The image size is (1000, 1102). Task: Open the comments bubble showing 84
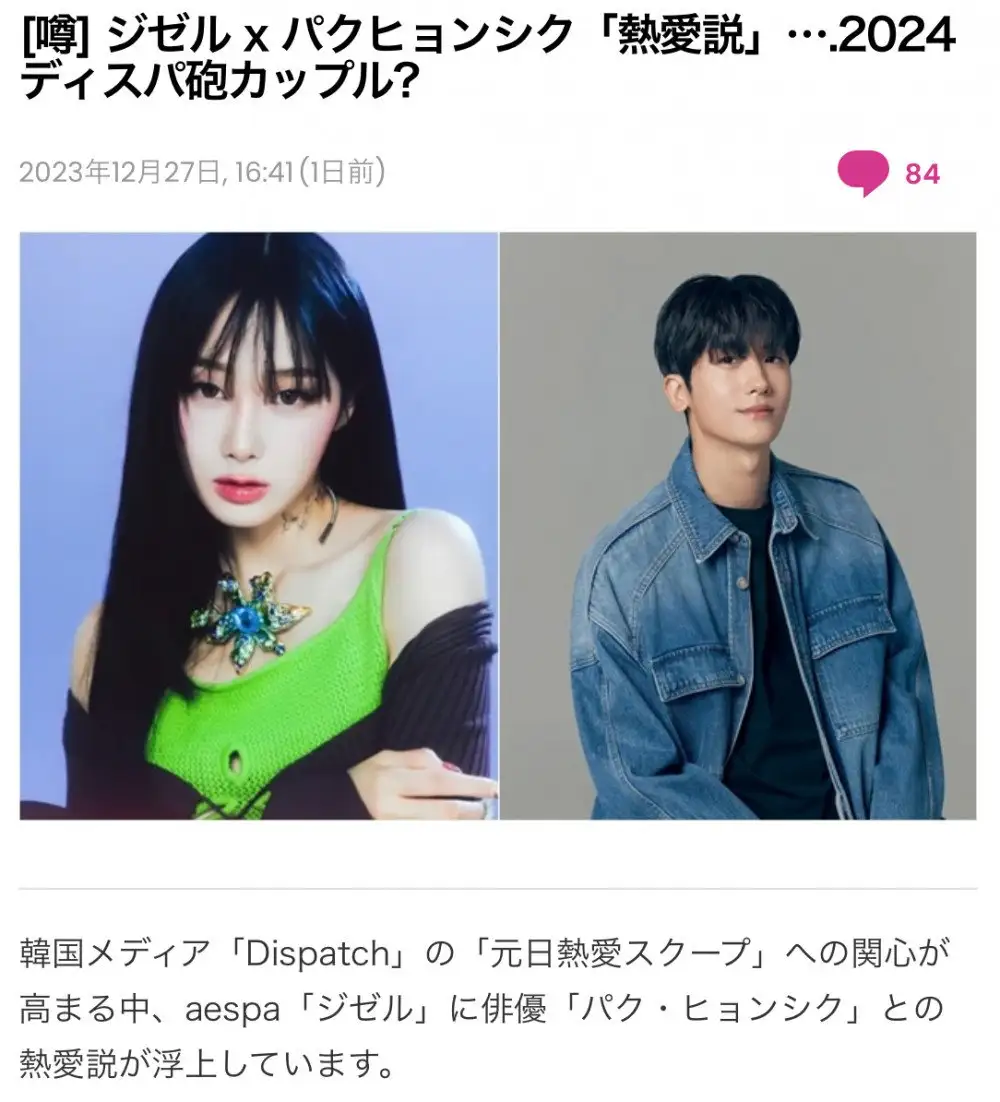pos(863,173)
